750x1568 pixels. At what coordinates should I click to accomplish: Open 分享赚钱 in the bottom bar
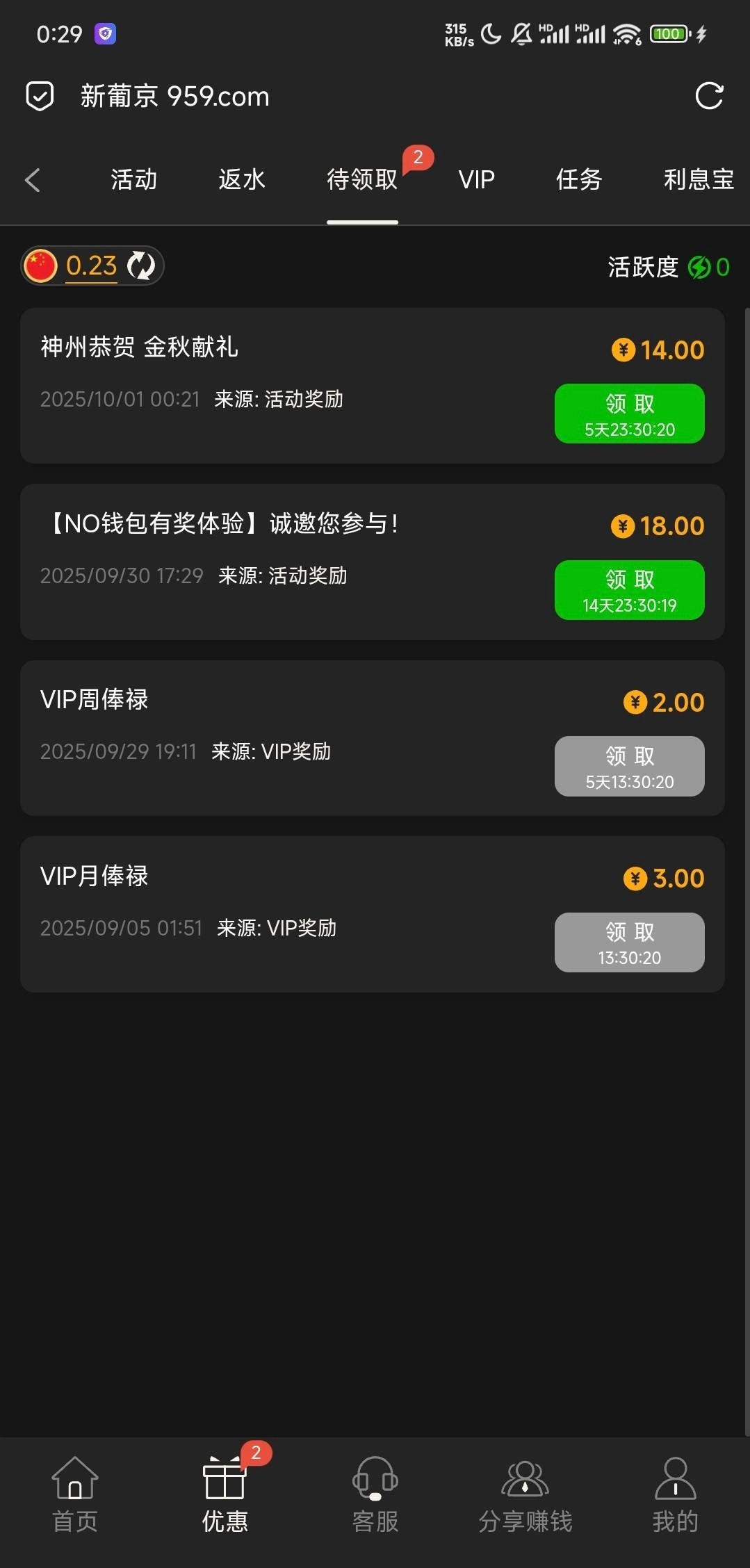point(525,1494)
